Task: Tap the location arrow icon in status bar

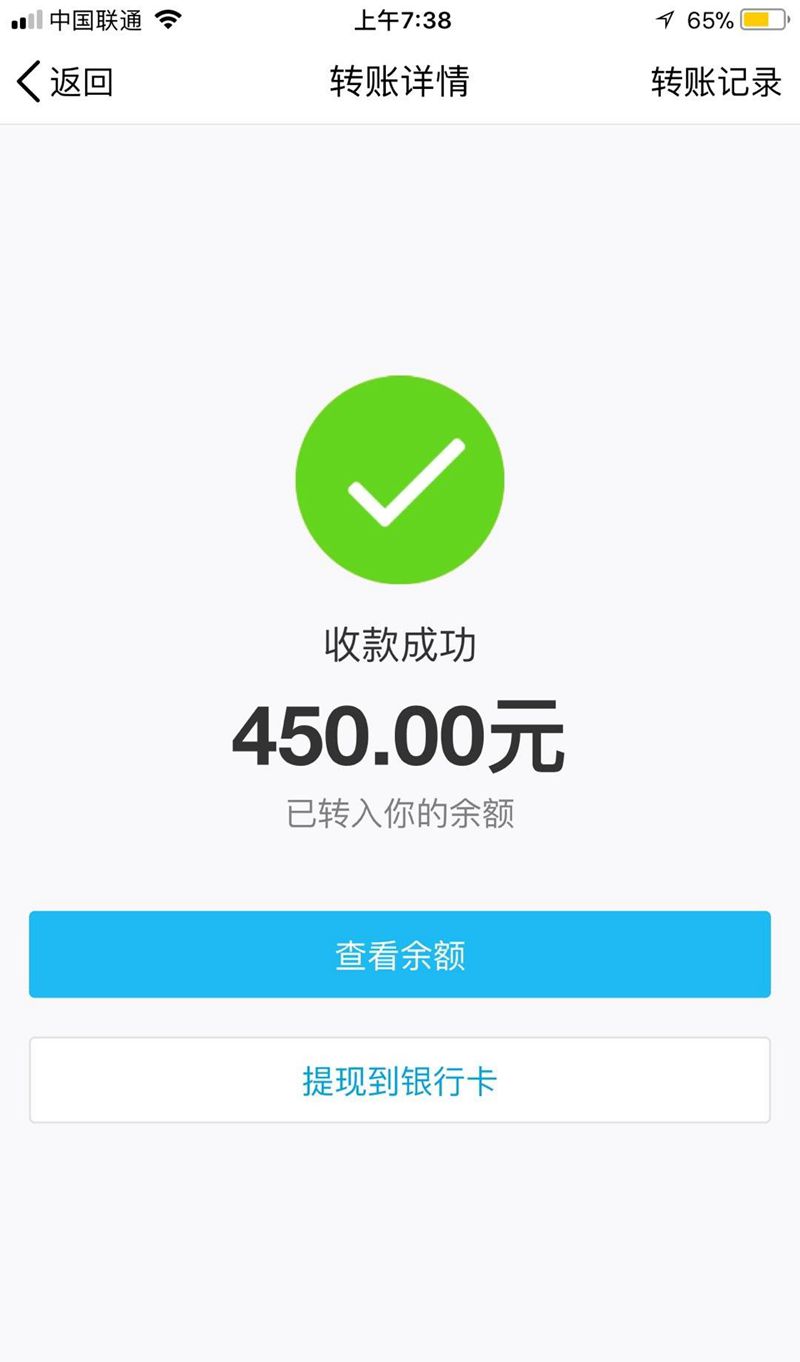Action: click(x=662, y=18)
